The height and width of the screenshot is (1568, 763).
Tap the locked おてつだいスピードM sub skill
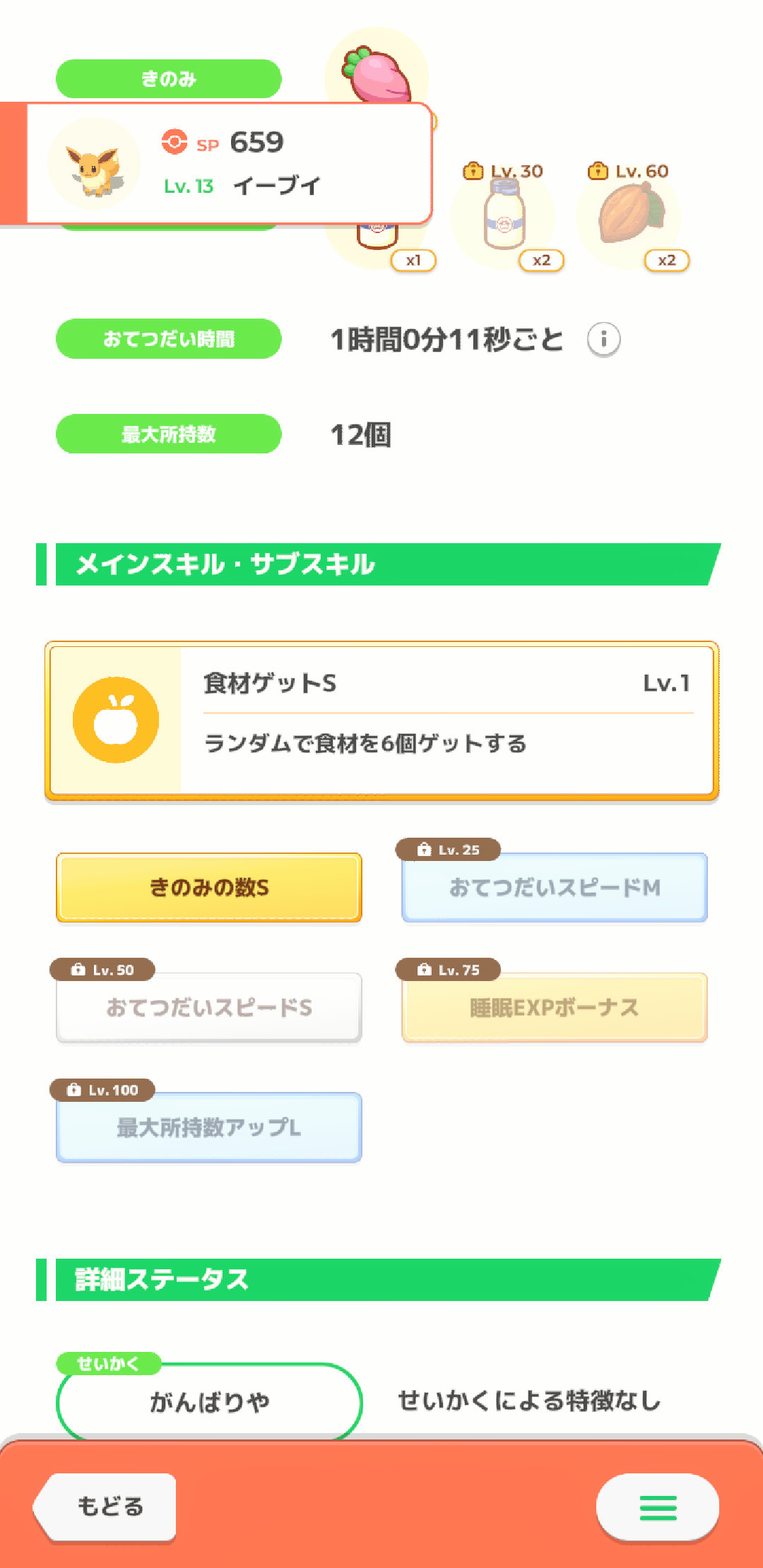pos(555,887)
